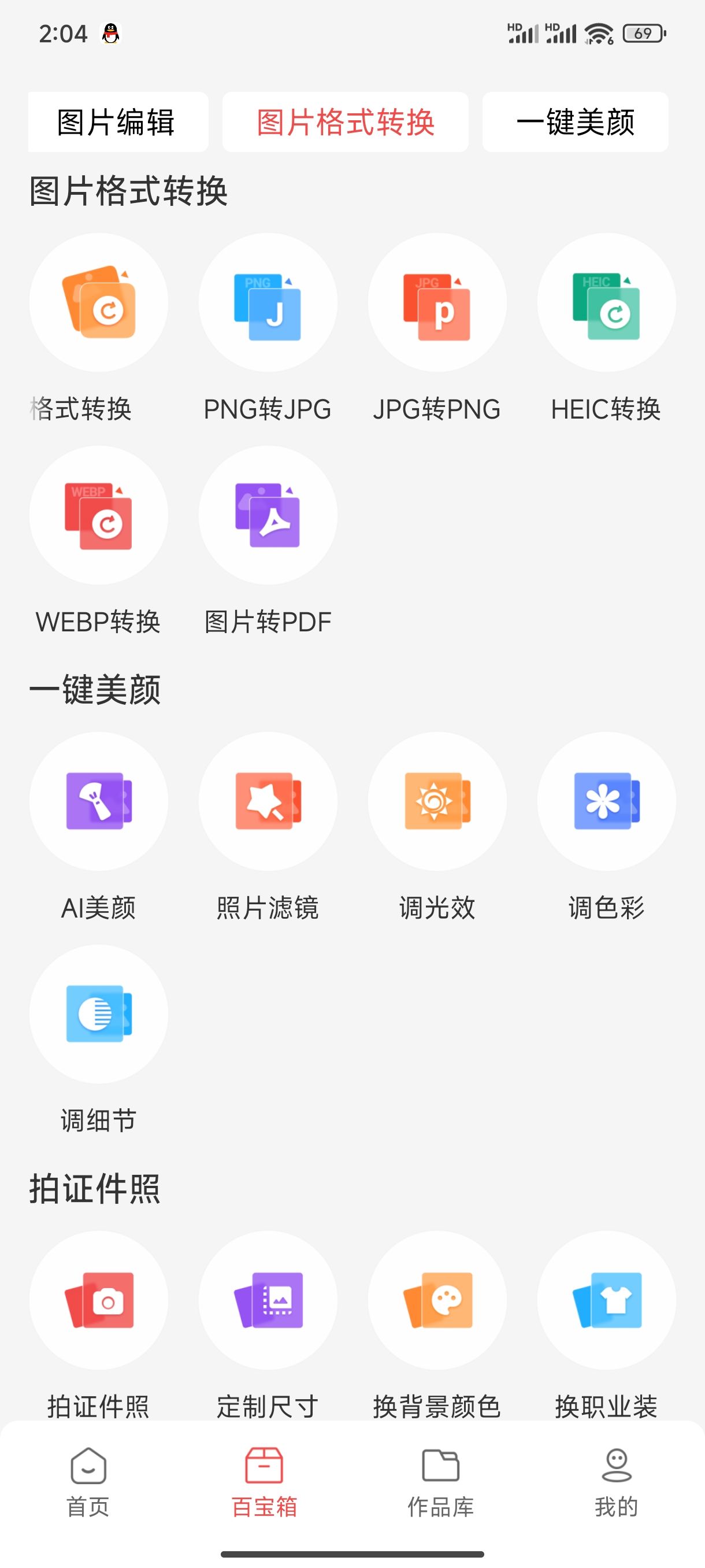This screenshot has width=705, height=1568.
Task: Switch to the 图片编辑 tab
Action: (x=118, y=122)
